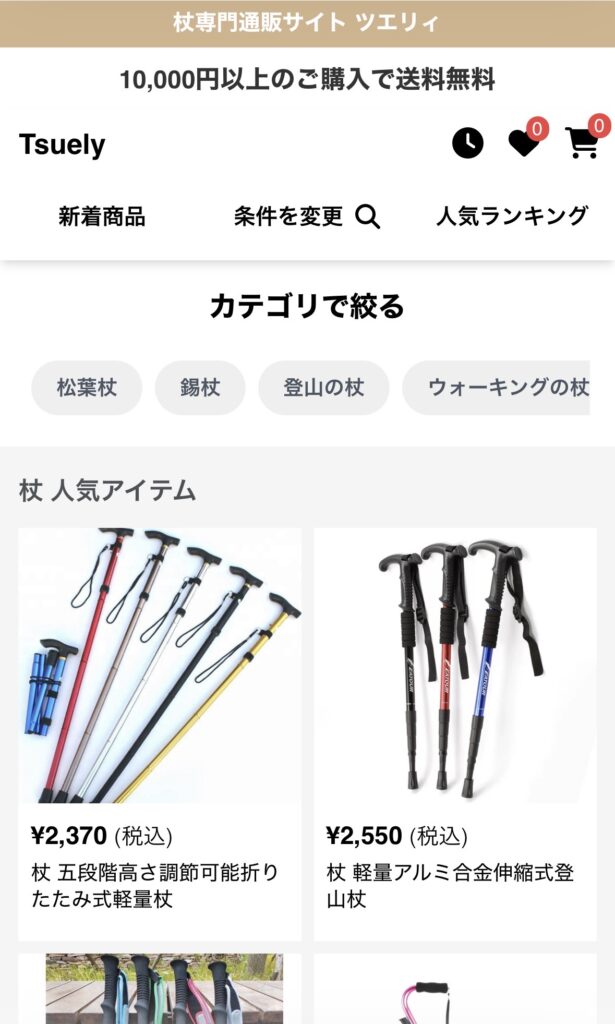Image resolution: width=615 pixels, height=1024 pixels.
Task: Open 人気ランキング popularity ranking
Action: coord(512,216)
